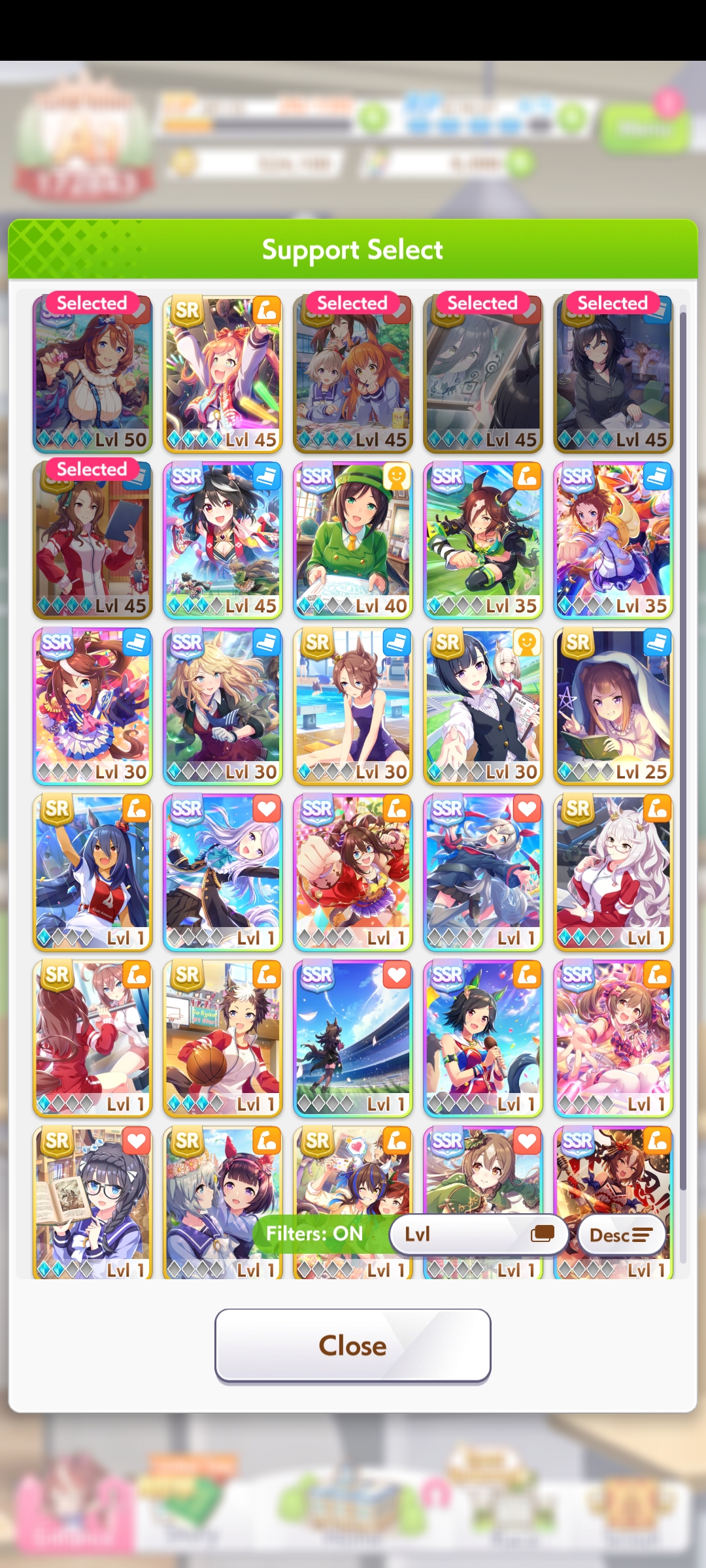Close the Support Select dialog
Screen dimensions: 706x1568
click(352, 1346)
